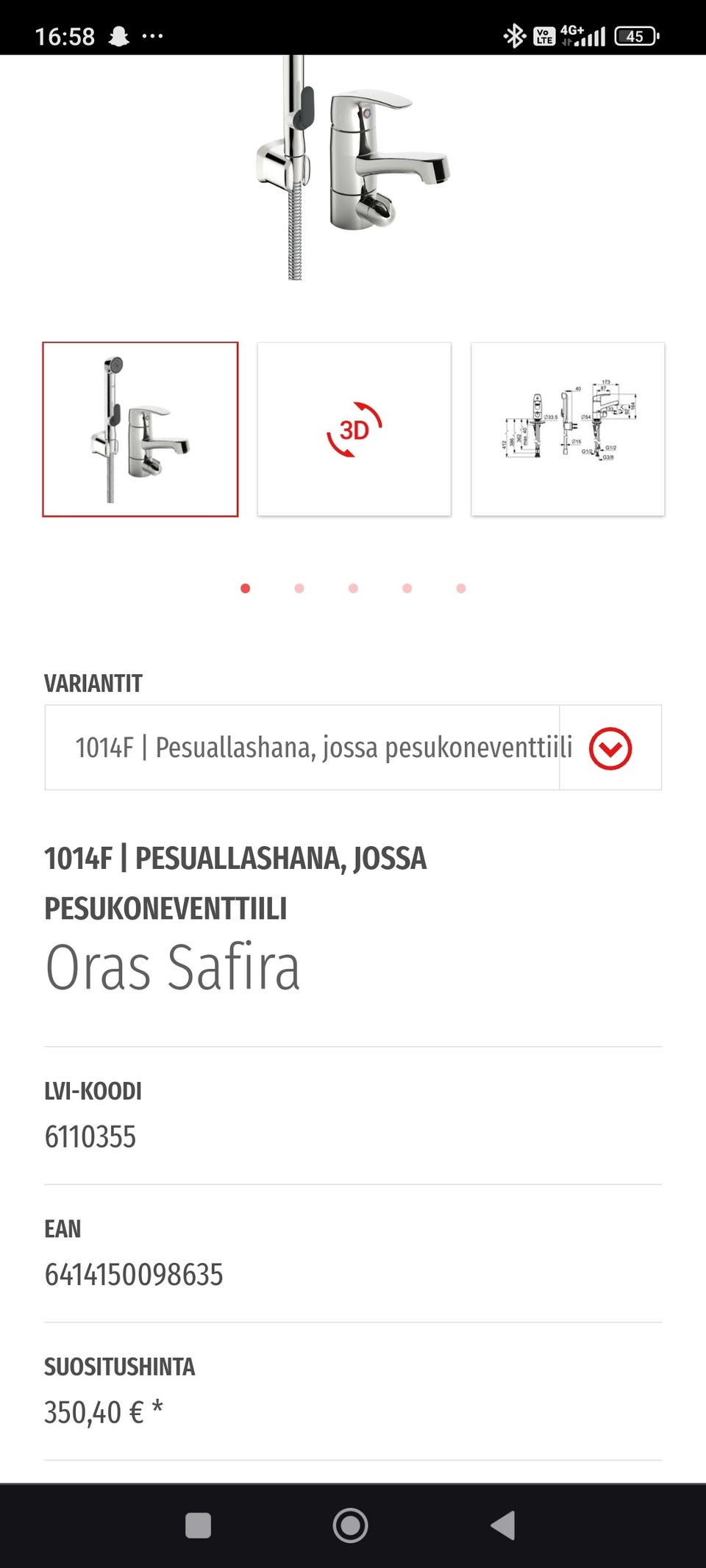Select the faucet photo thumbnail
Screen dimensions: 706x1568
click(140, 429)
